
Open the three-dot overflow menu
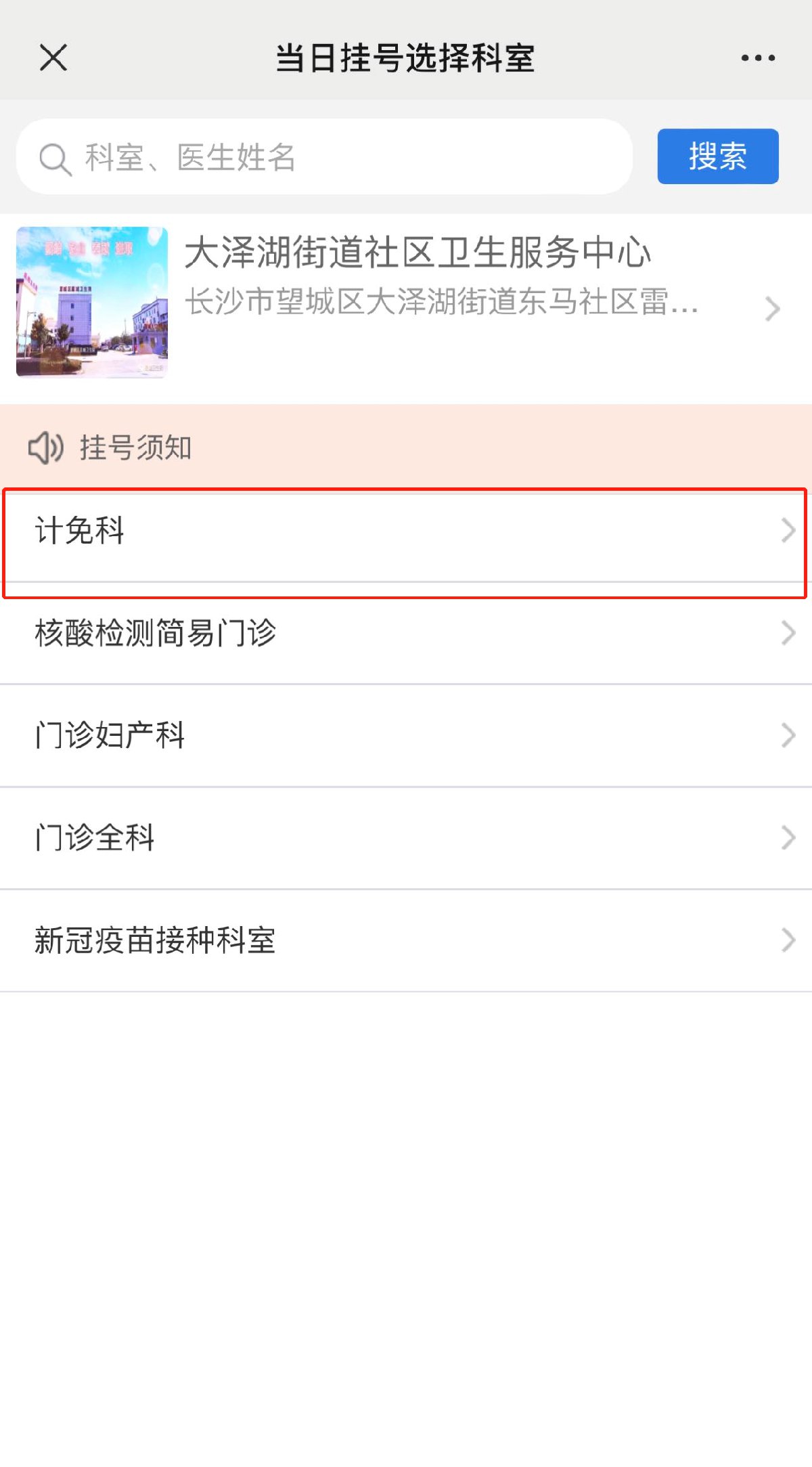758,58
